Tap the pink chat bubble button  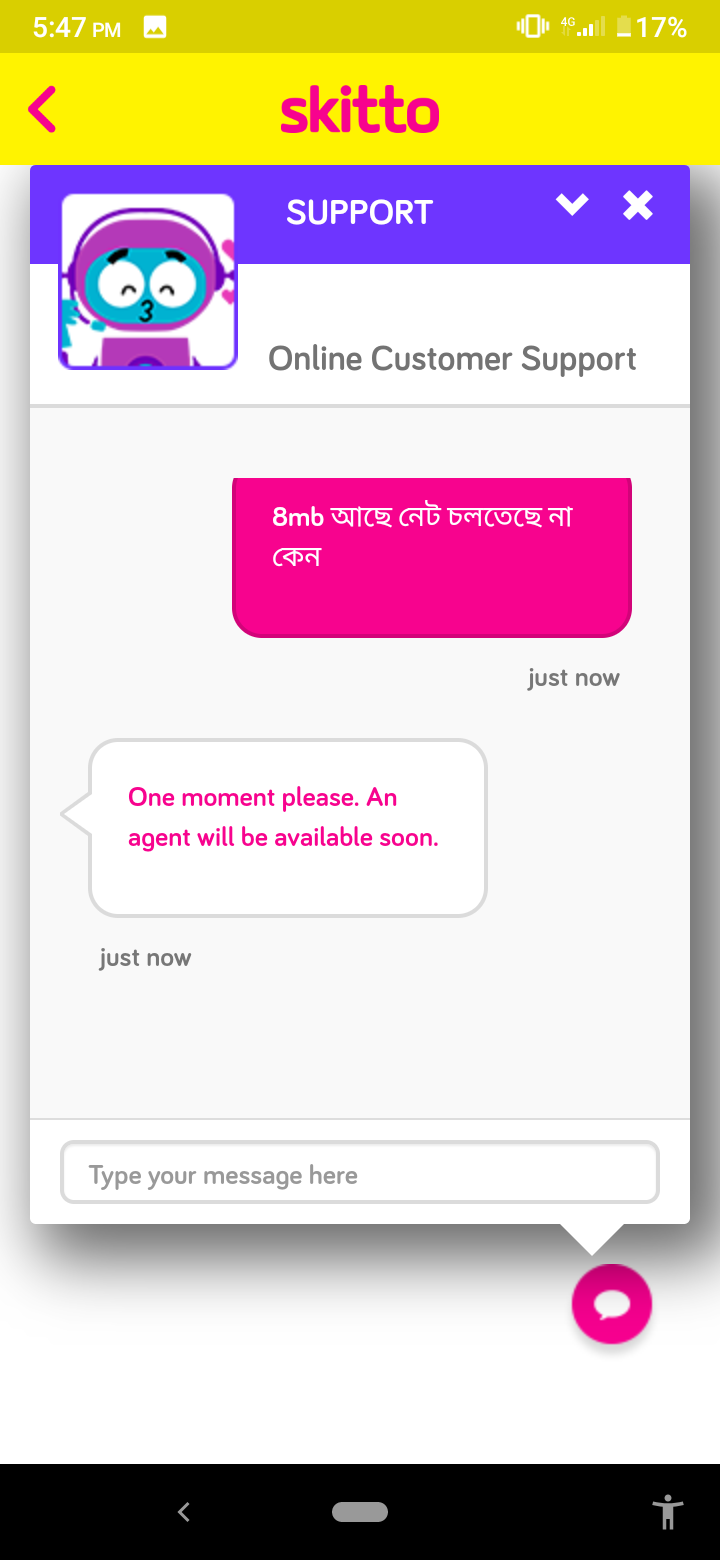tap(612, 1304)
